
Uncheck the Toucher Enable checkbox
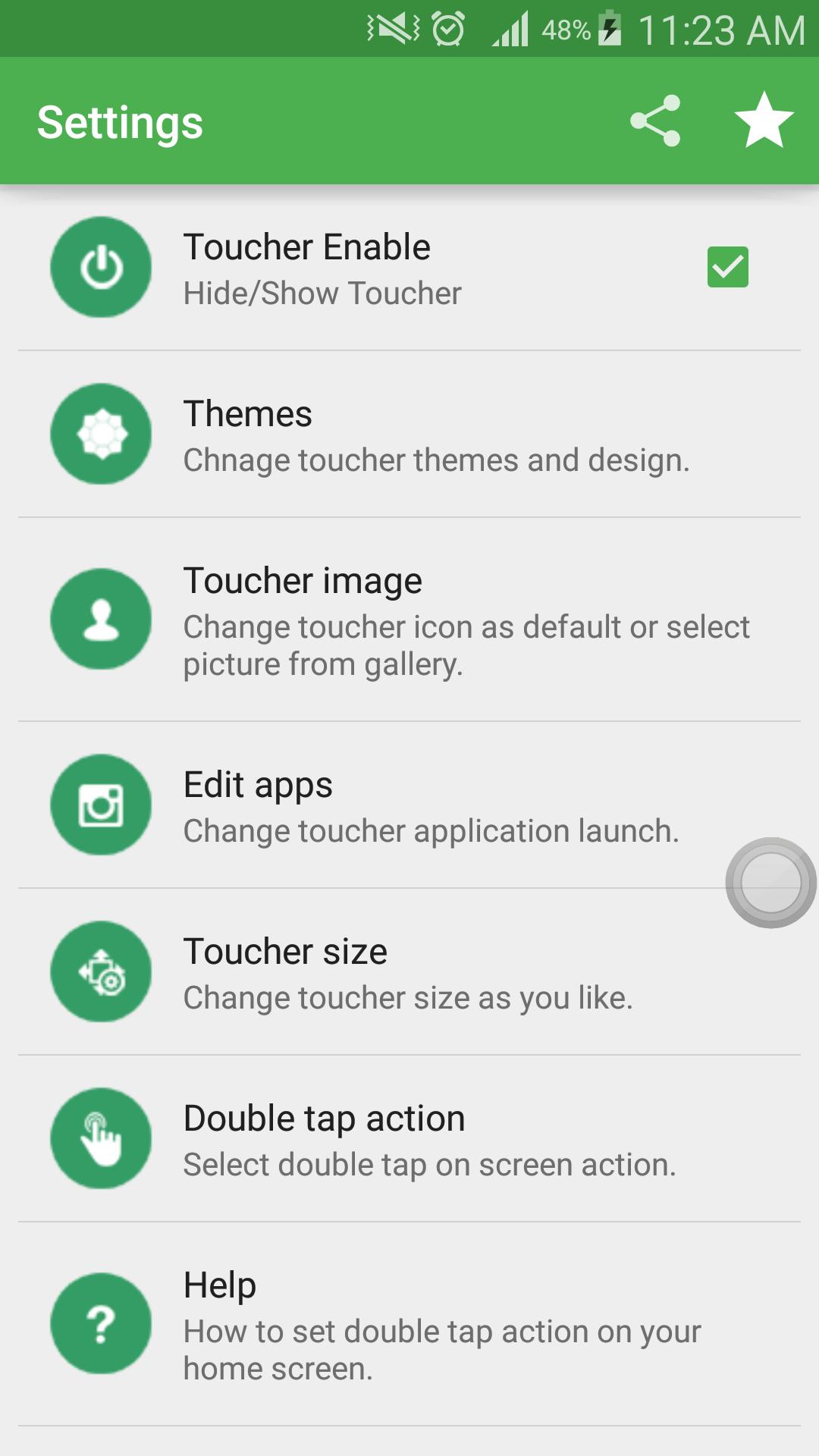click(x=728, y=267)
